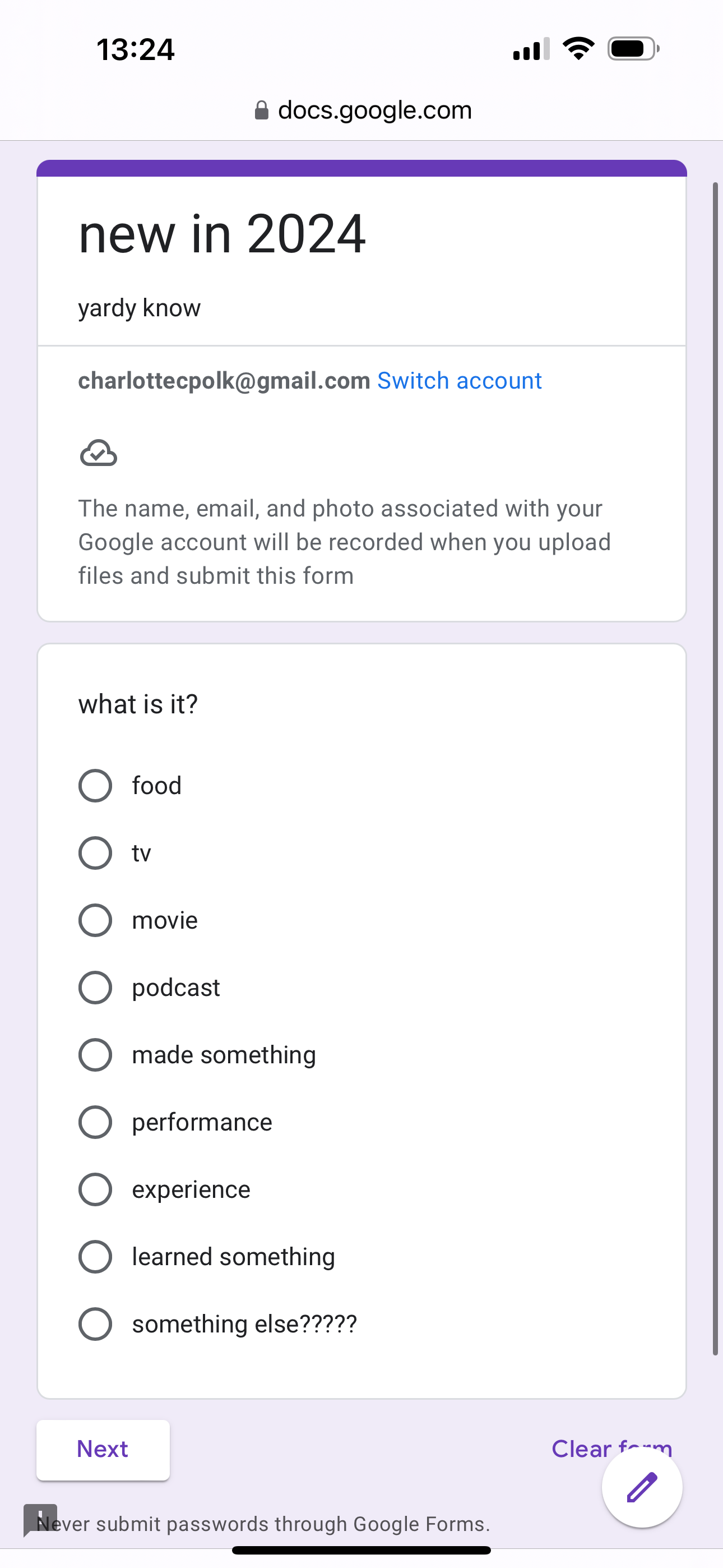Select the food option
The width and height of the screenshot is (723, 1568).
point(95,785)
